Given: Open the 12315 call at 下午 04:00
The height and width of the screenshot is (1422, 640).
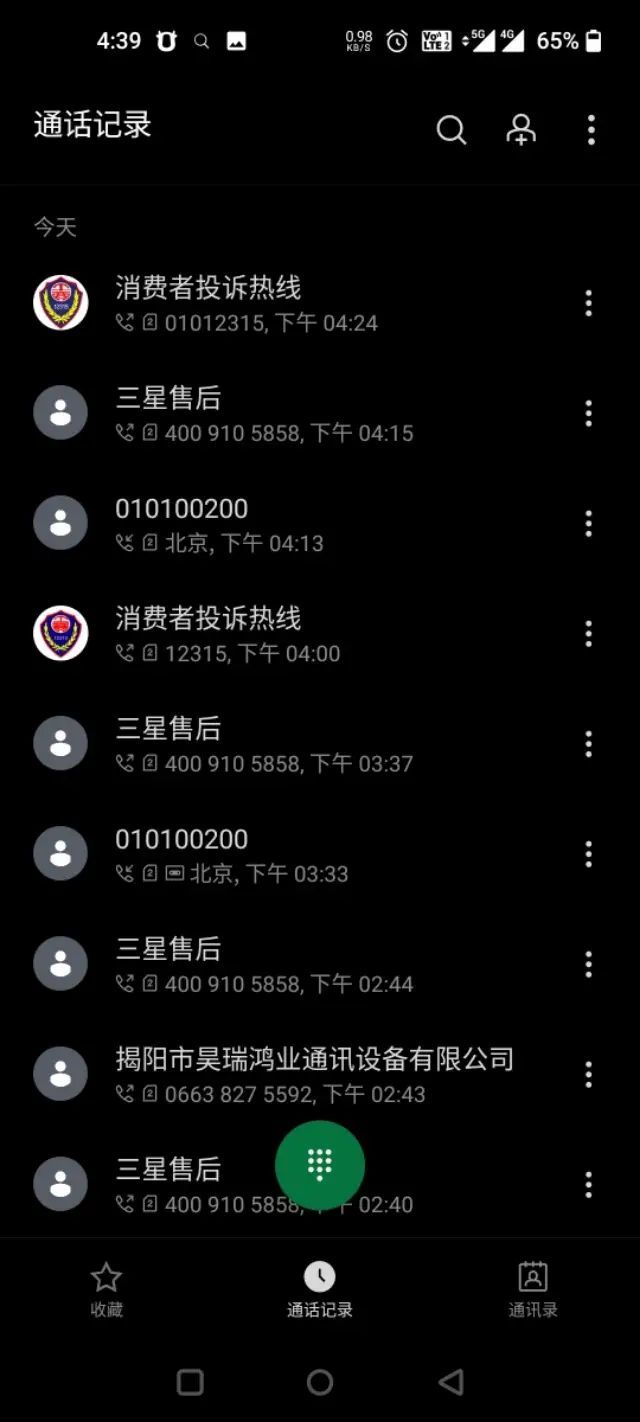Looking at the screenshot, I should point(300,634).
